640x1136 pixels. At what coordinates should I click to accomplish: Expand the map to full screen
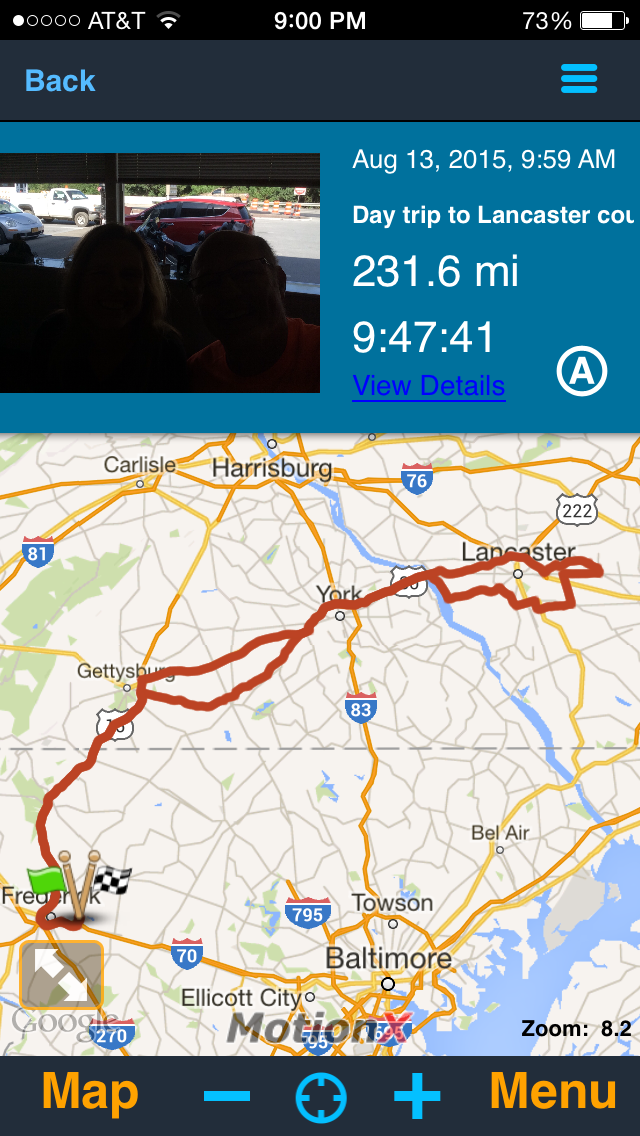coord(61,975)
